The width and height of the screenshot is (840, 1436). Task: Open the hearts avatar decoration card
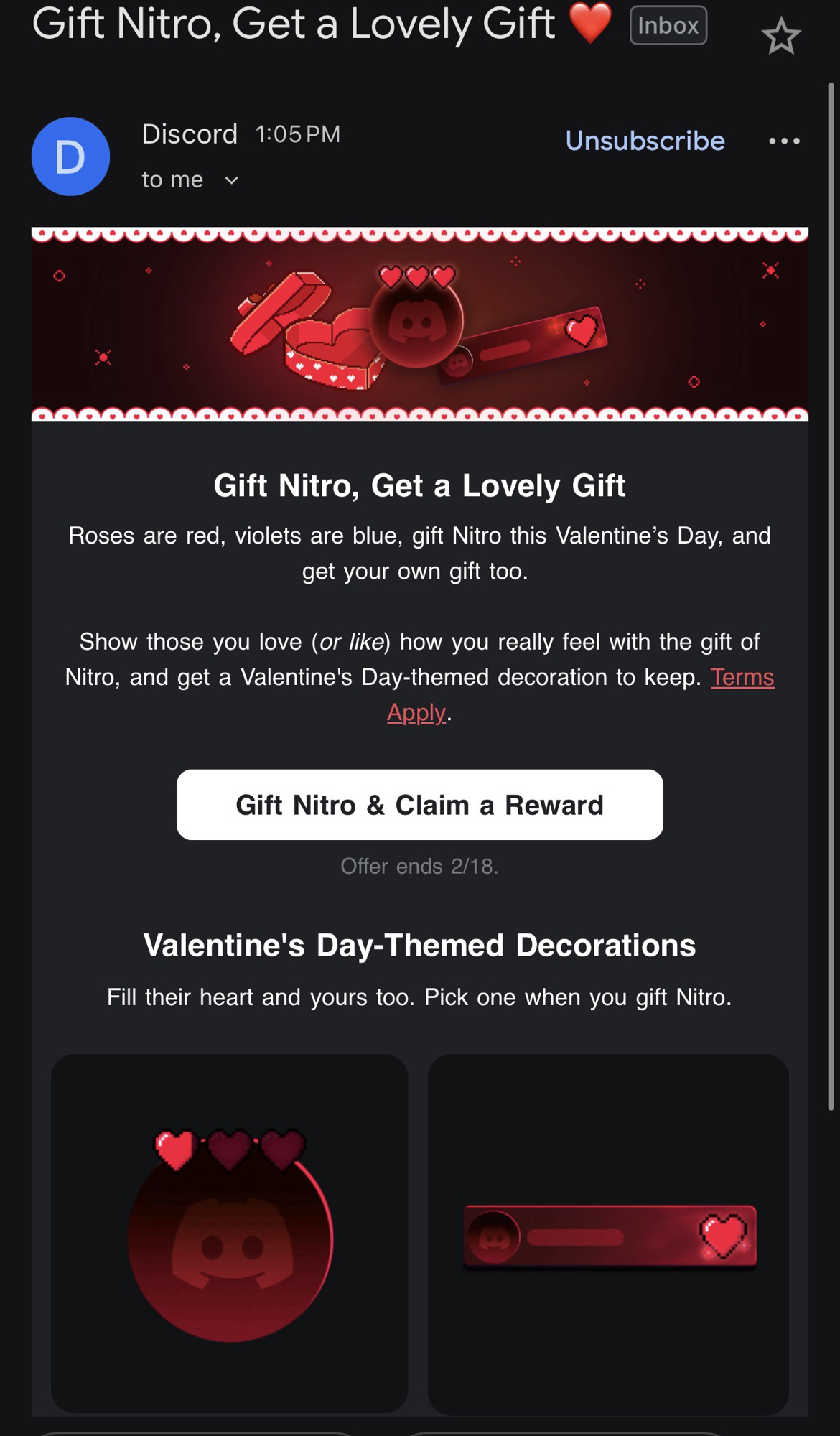tap(230, 1233)
